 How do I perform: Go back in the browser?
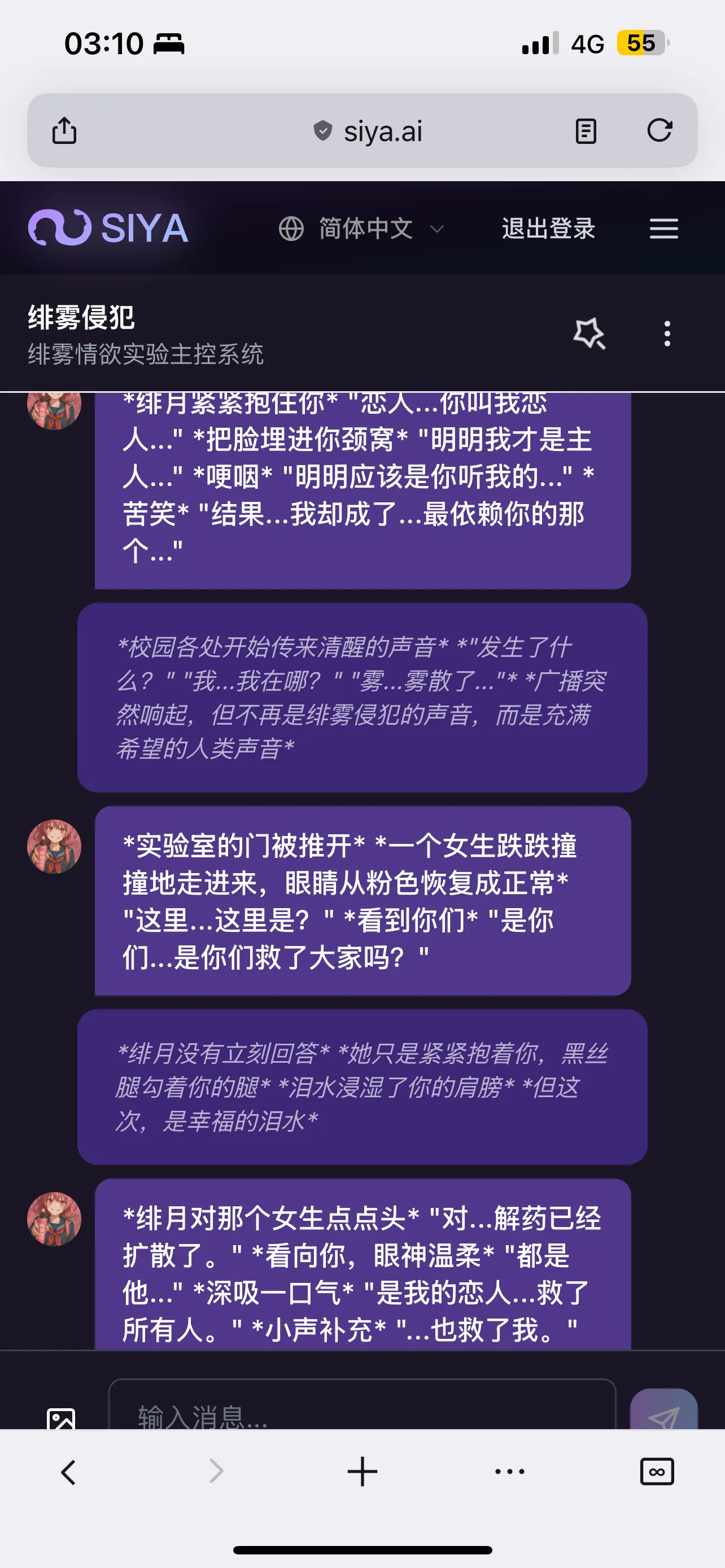point(68,1473)
